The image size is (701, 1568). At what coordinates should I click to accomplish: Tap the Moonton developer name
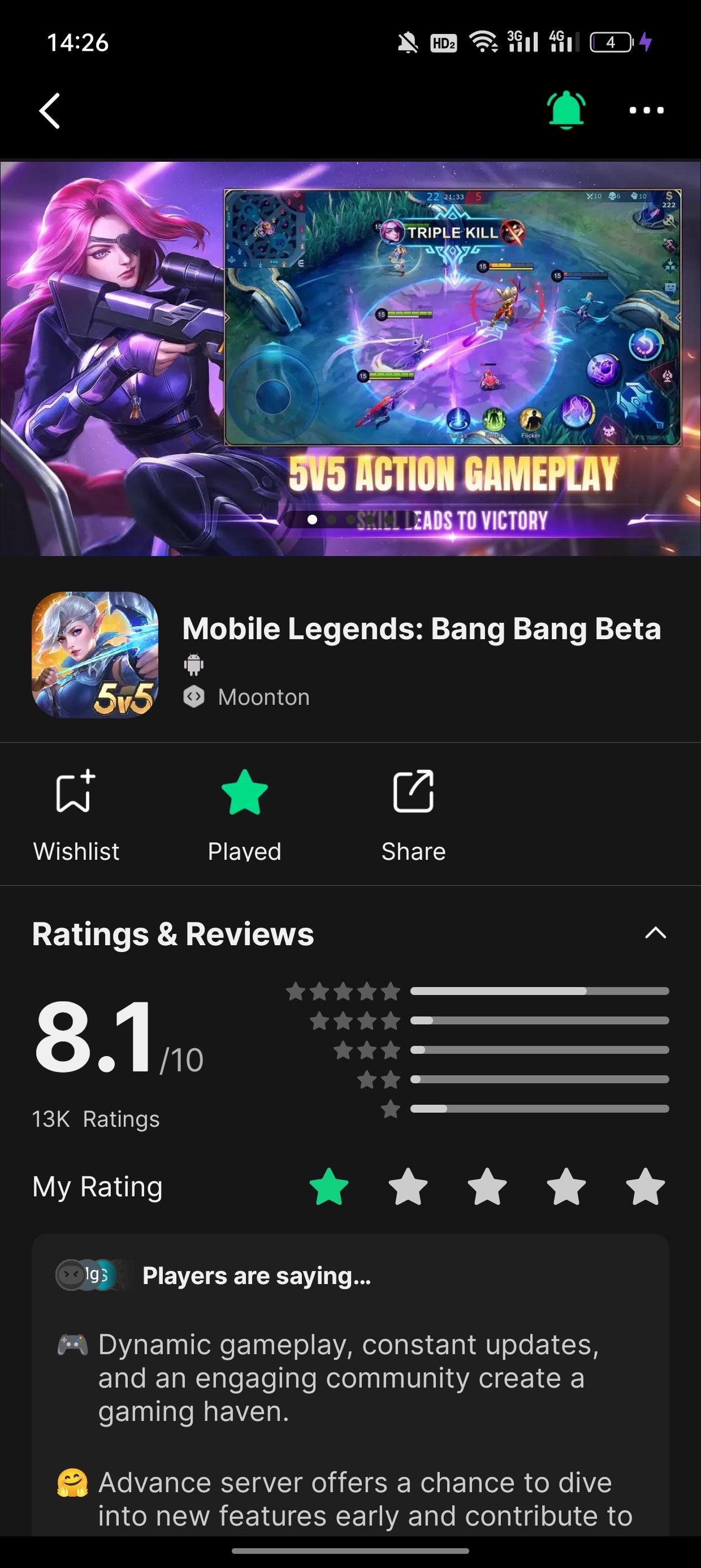(x=263, y=696)
